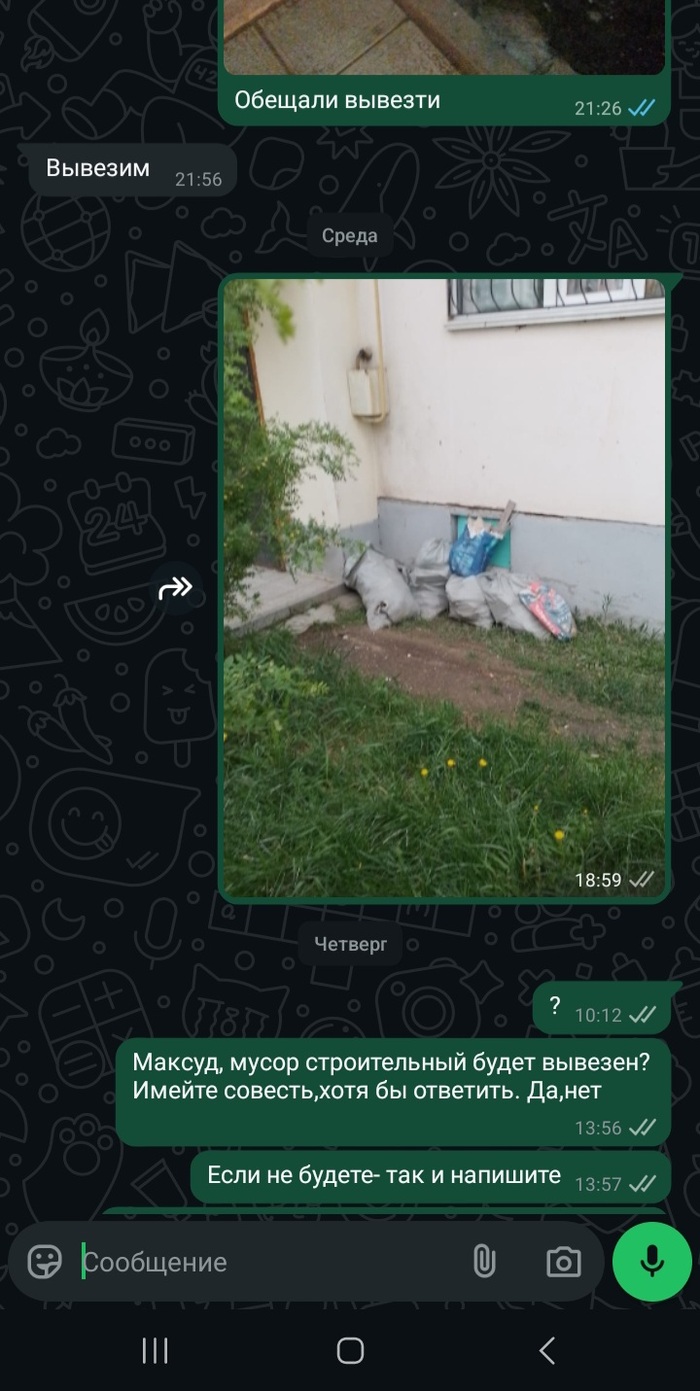
Task: Record a voice message with the microphone
Action: pyautogui.click(x=652, y=1262)
